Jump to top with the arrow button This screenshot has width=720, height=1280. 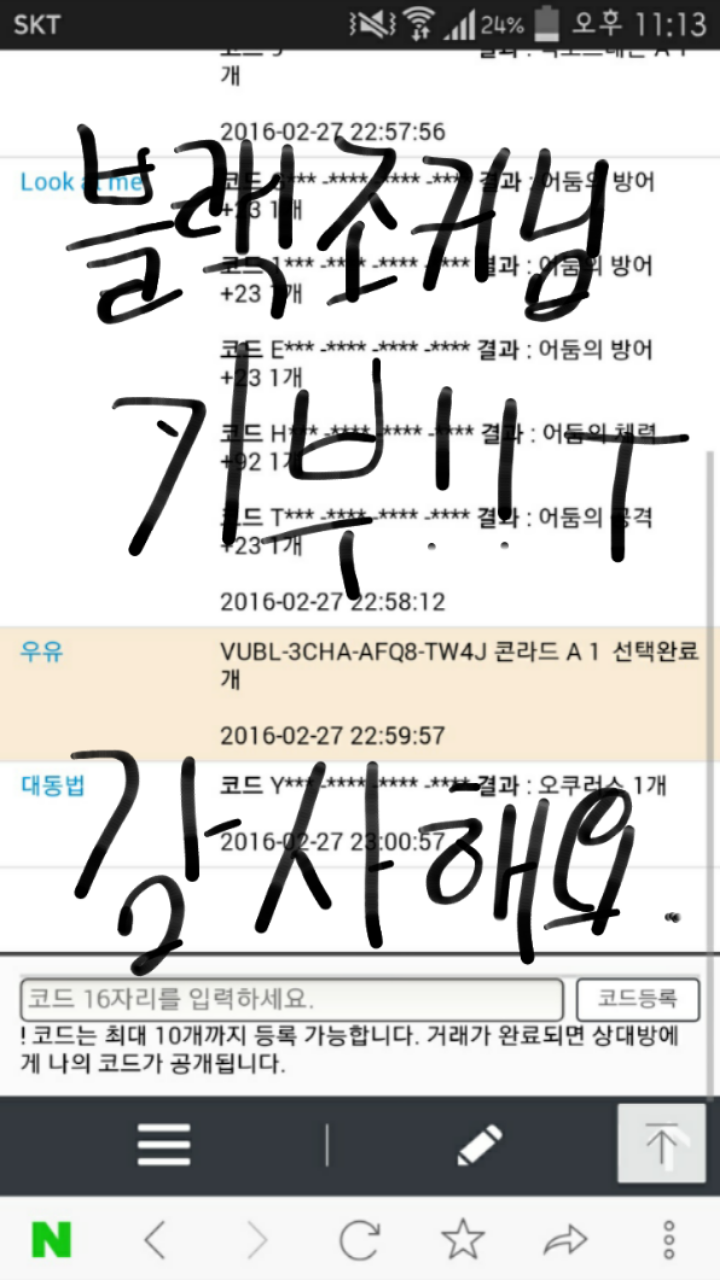(x=662, y=1144)
